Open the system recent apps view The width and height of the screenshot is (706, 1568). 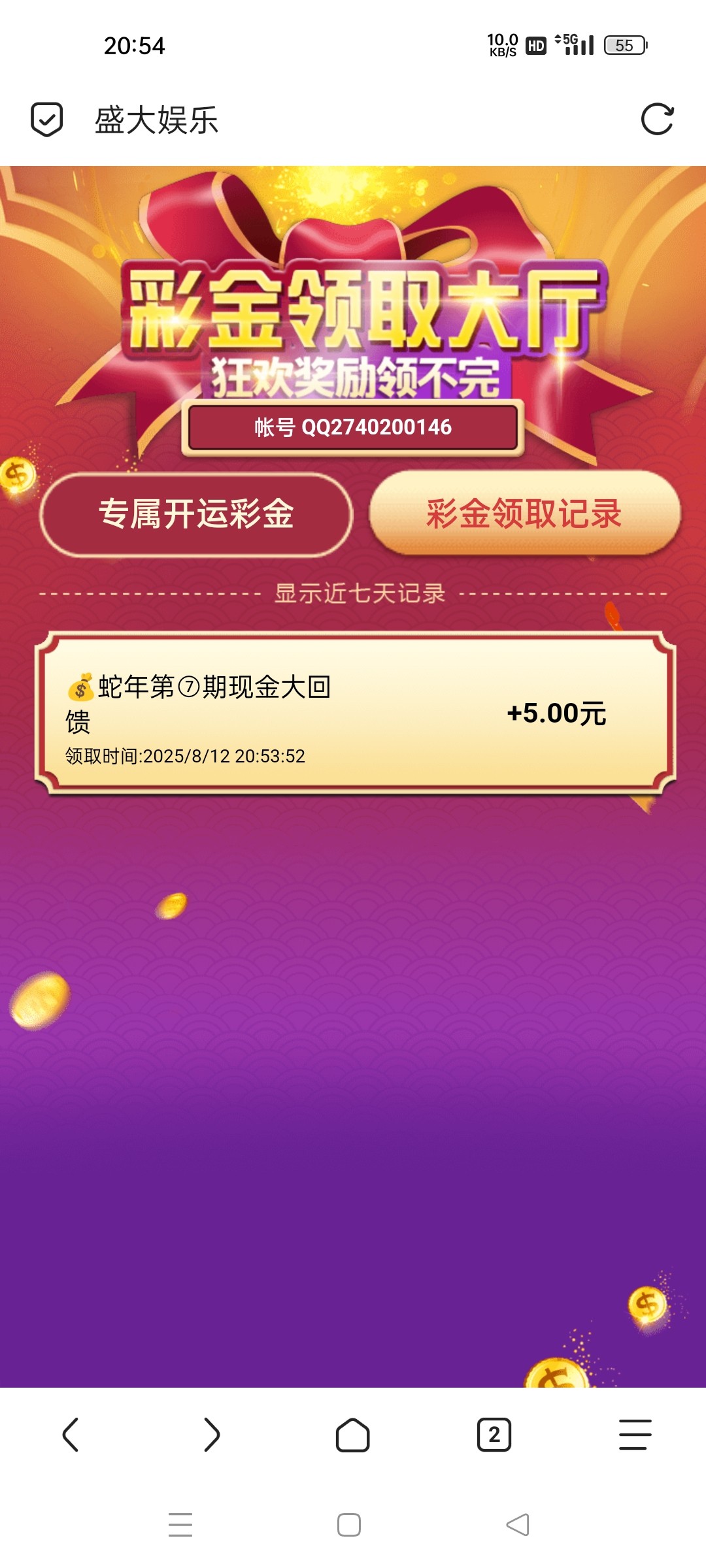click(180, 1525)
